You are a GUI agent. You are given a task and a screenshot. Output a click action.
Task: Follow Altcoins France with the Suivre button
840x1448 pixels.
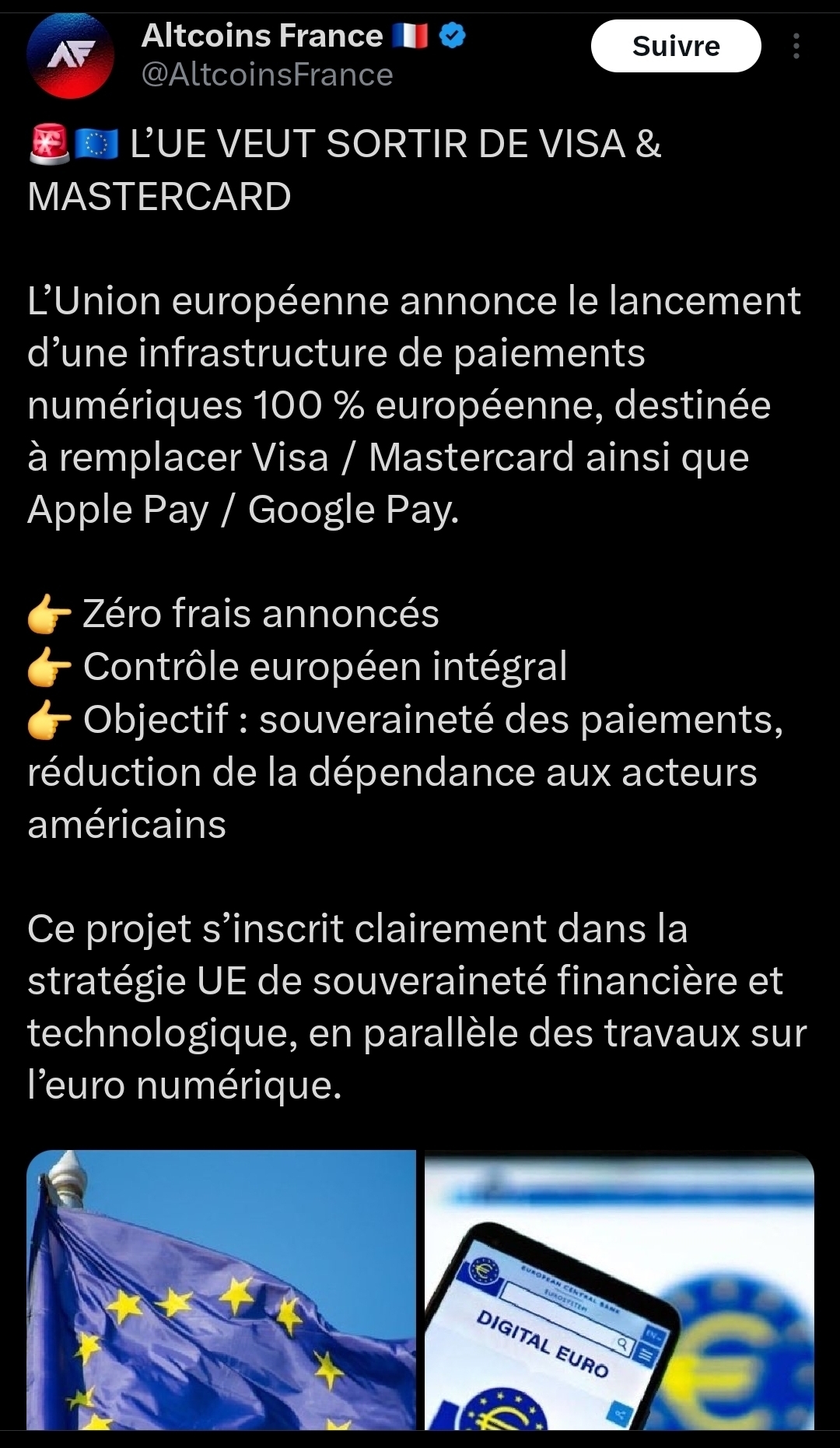tap(675, 47)
